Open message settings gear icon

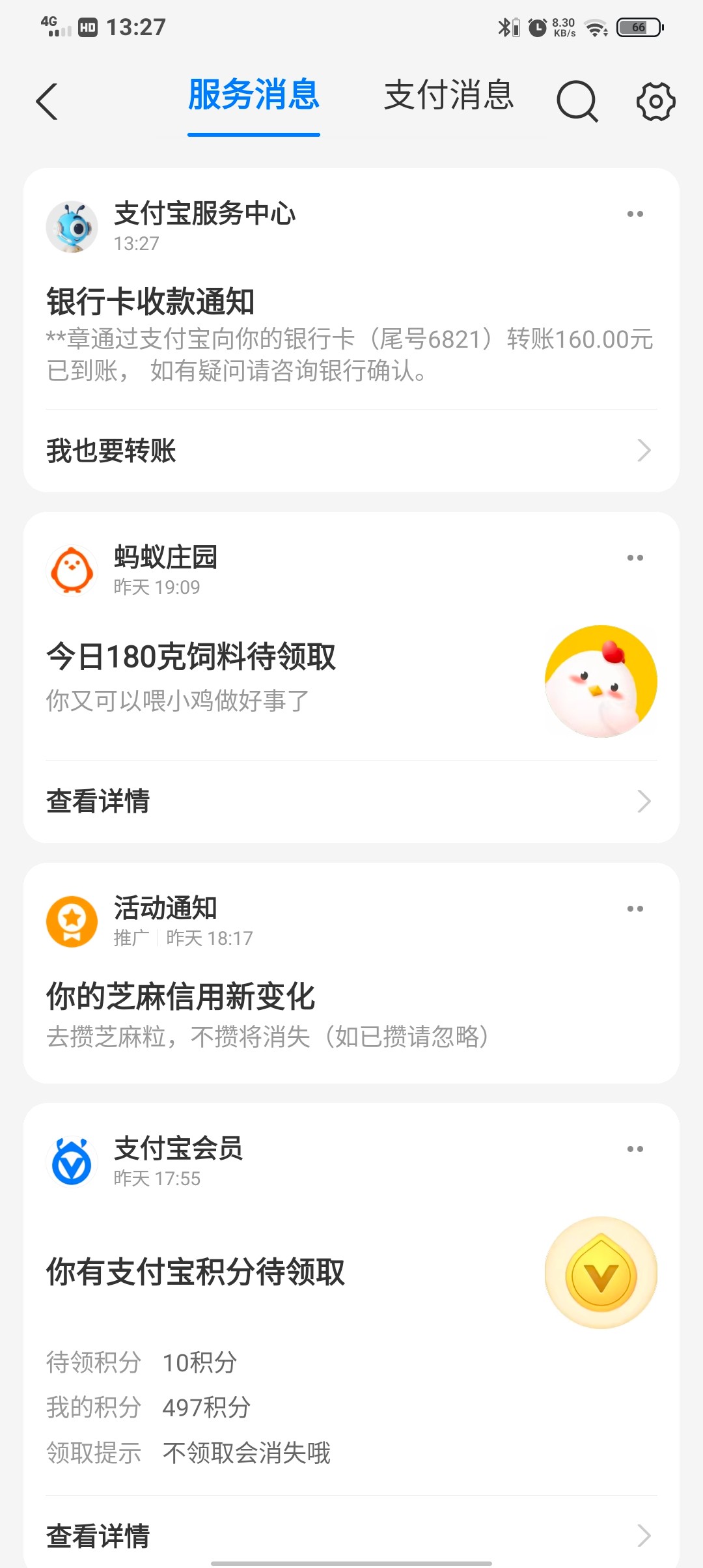point(655,102)
